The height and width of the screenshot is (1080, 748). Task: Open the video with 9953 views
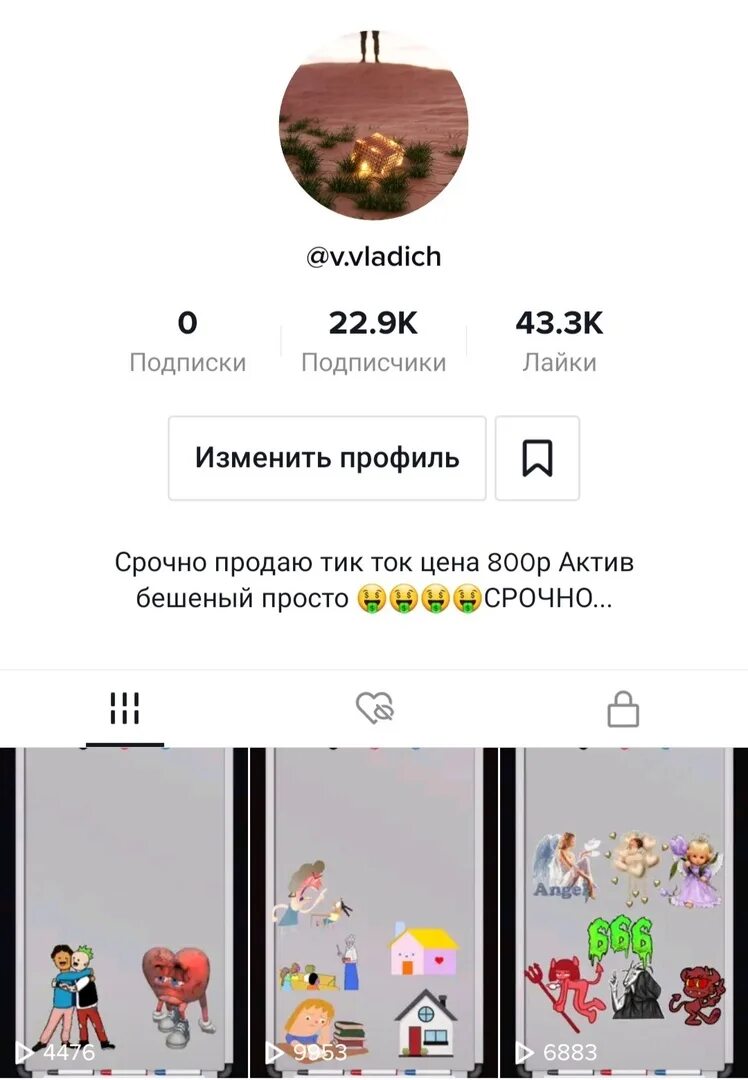tap(374, 913)
